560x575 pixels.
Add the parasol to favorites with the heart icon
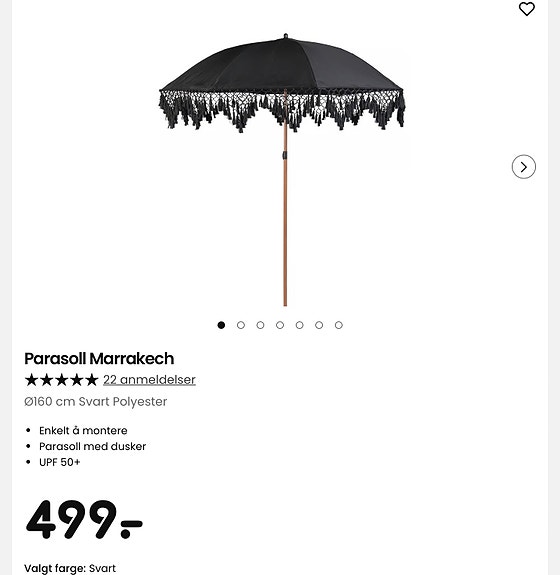tap(527, 9)
